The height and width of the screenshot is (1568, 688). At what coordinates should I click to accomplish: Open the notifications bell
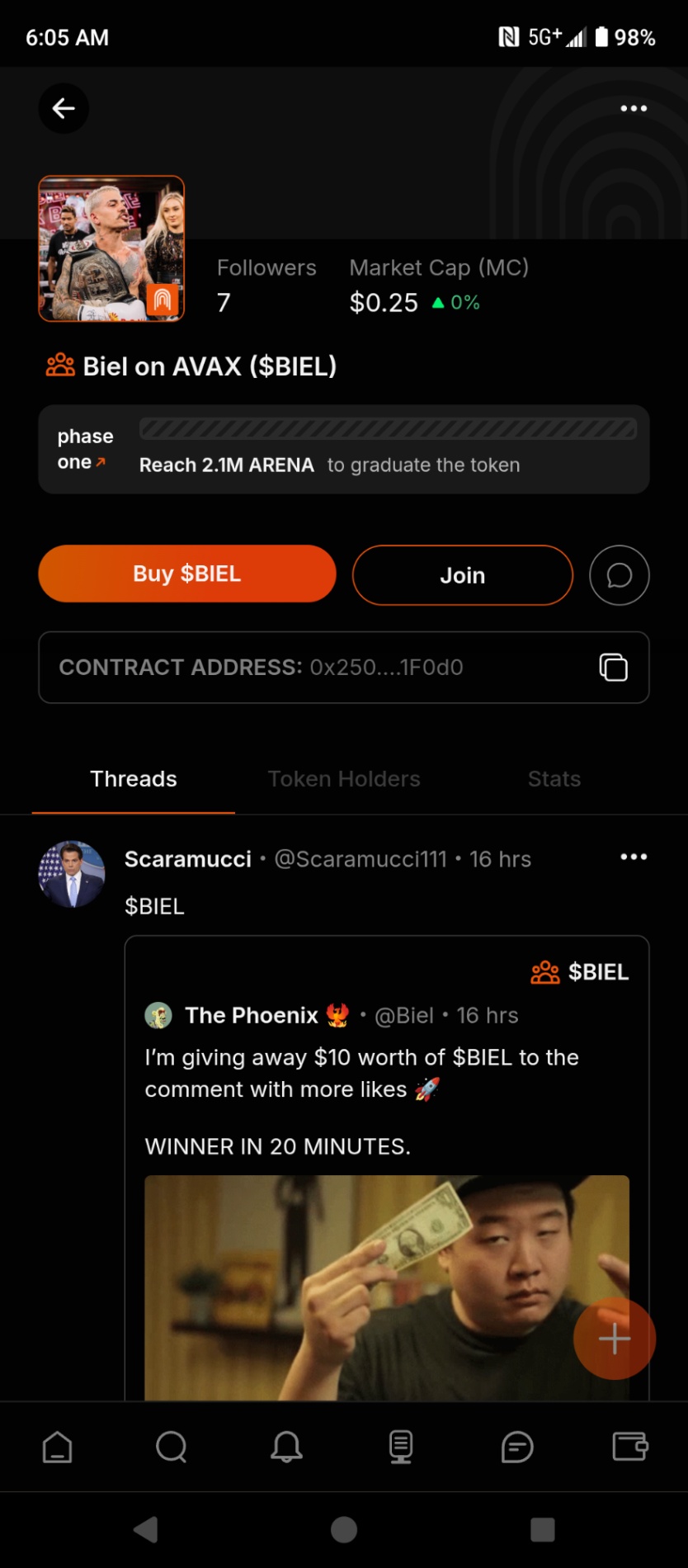click(x=286, y=1447)
